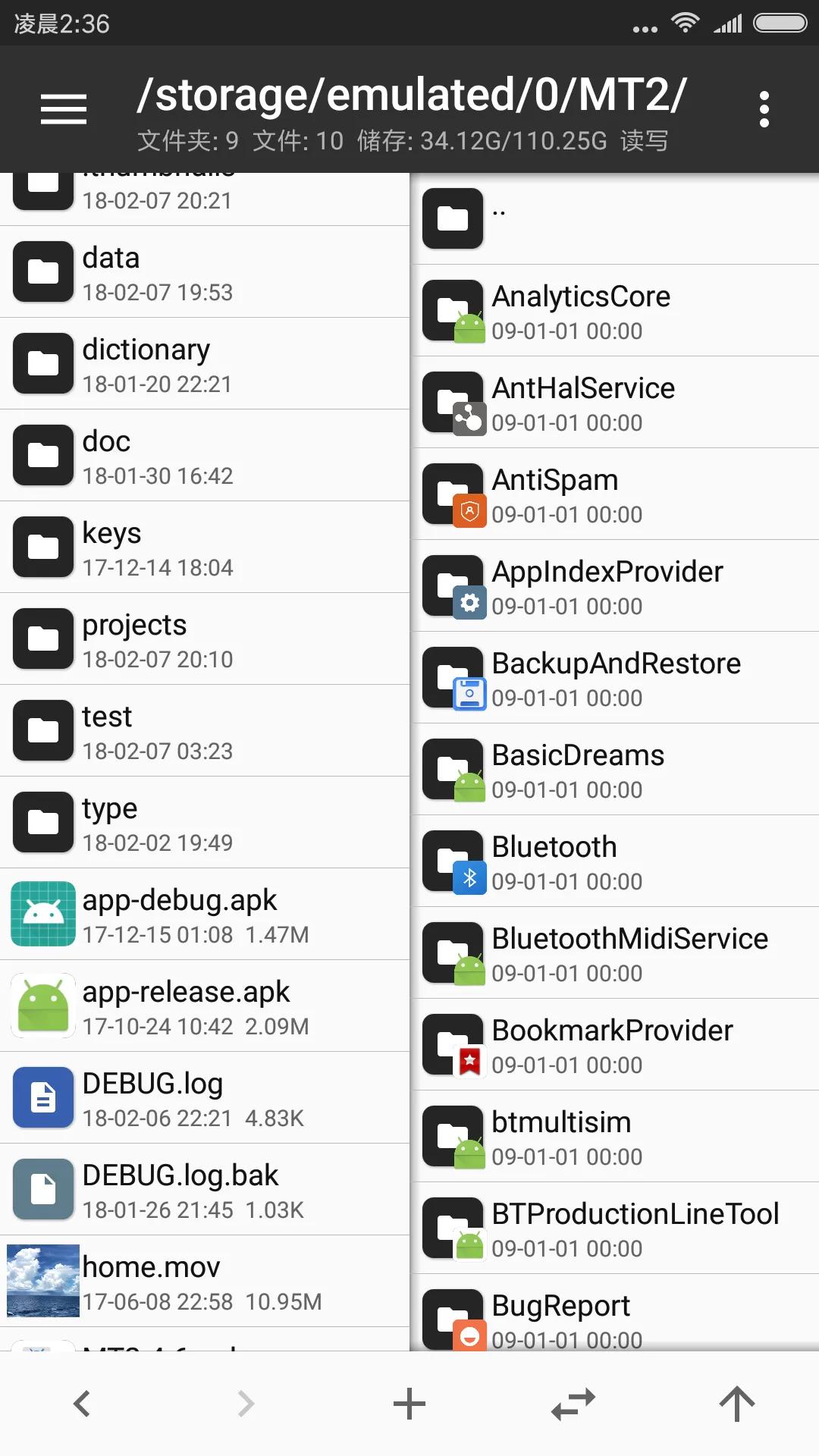The height and width of the screenshot is (1456, 819).
Task: Open the home.mov video file
Action: (x=205, y=1282)
